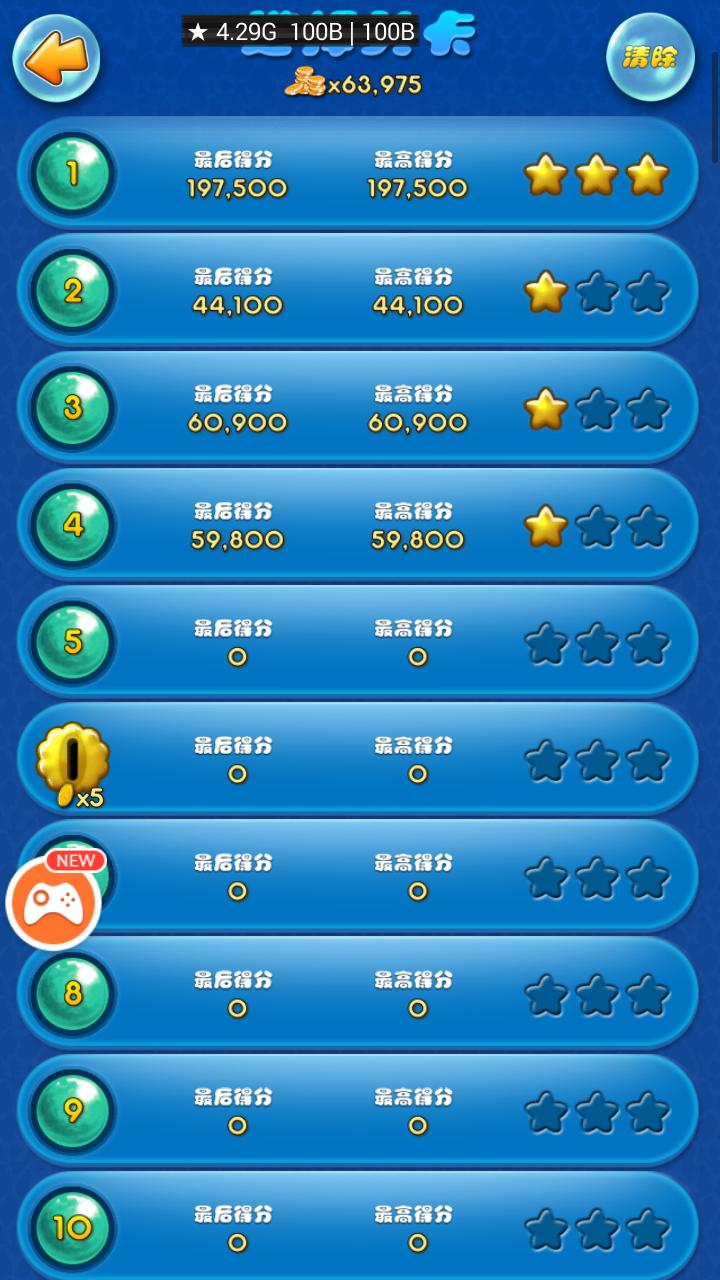Start level 4

click(70, 523)
